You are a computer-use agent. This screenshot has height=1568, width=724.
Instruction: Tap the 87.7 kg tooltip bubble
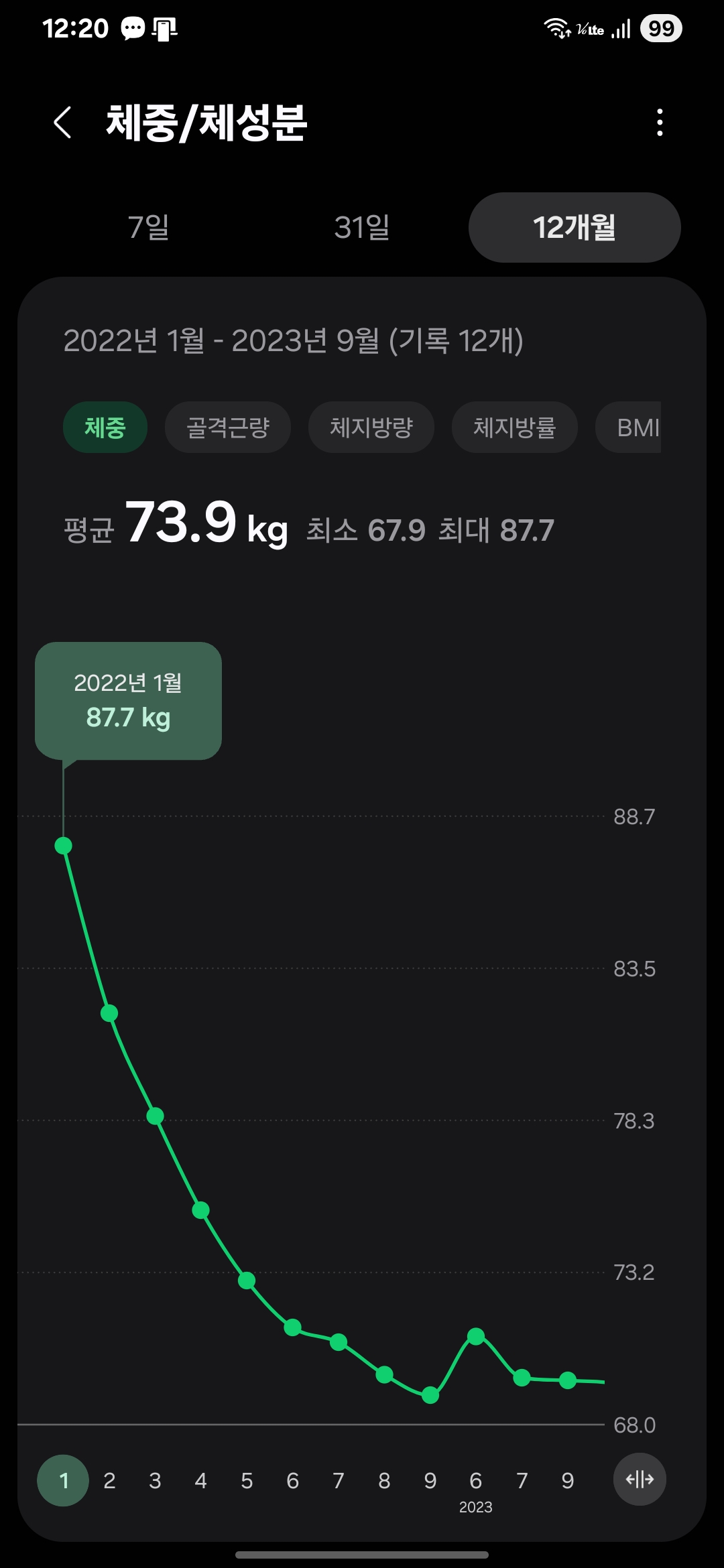tap(128, 700)
